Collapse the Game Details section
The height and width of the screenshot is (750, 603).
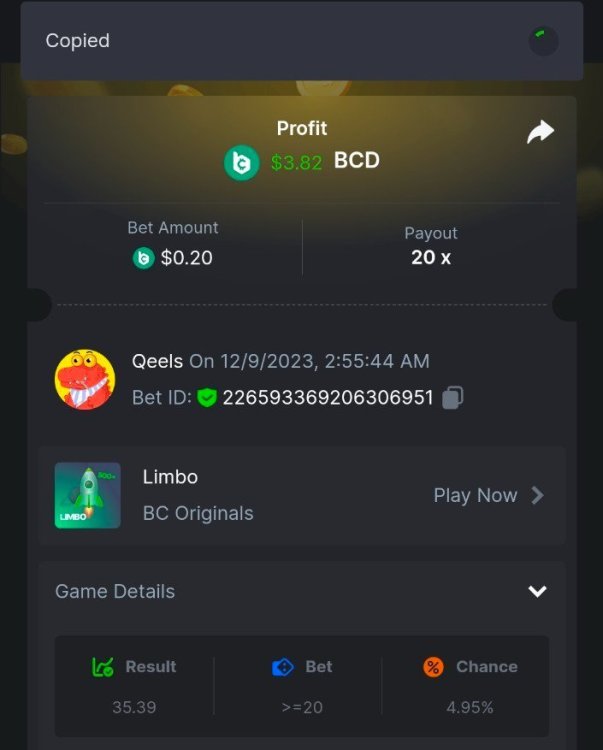tap(537, 591)
